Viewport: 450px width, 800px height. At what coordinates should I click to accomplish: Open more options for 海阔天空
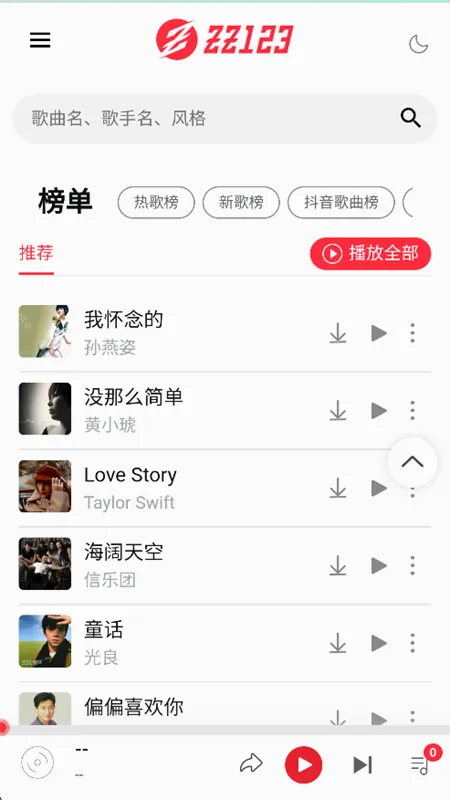pyautogui.click(x=412, y=566)
